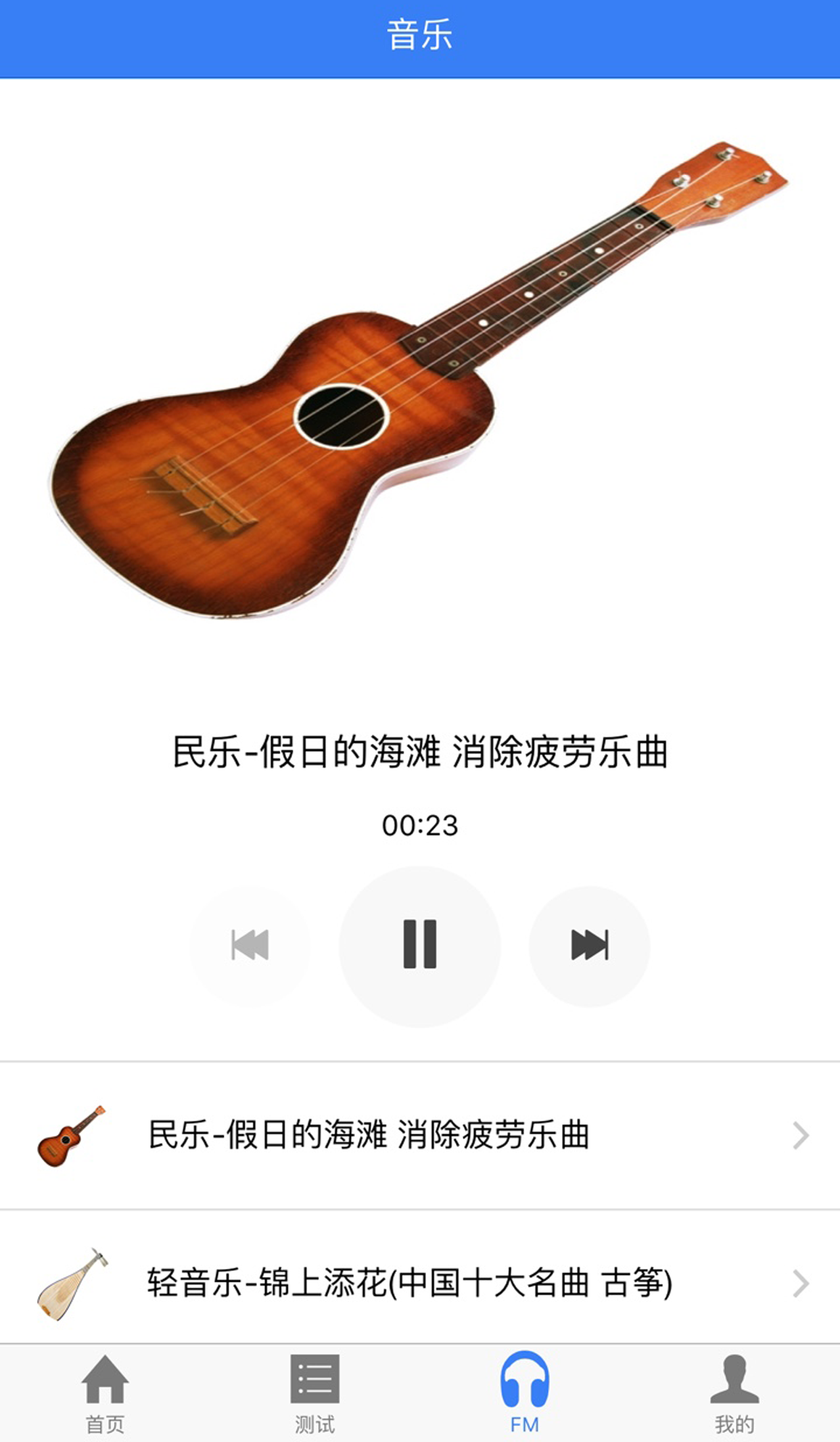Switch to the 首页 tab
The image size is (840, 1442).
[105, 1393]
